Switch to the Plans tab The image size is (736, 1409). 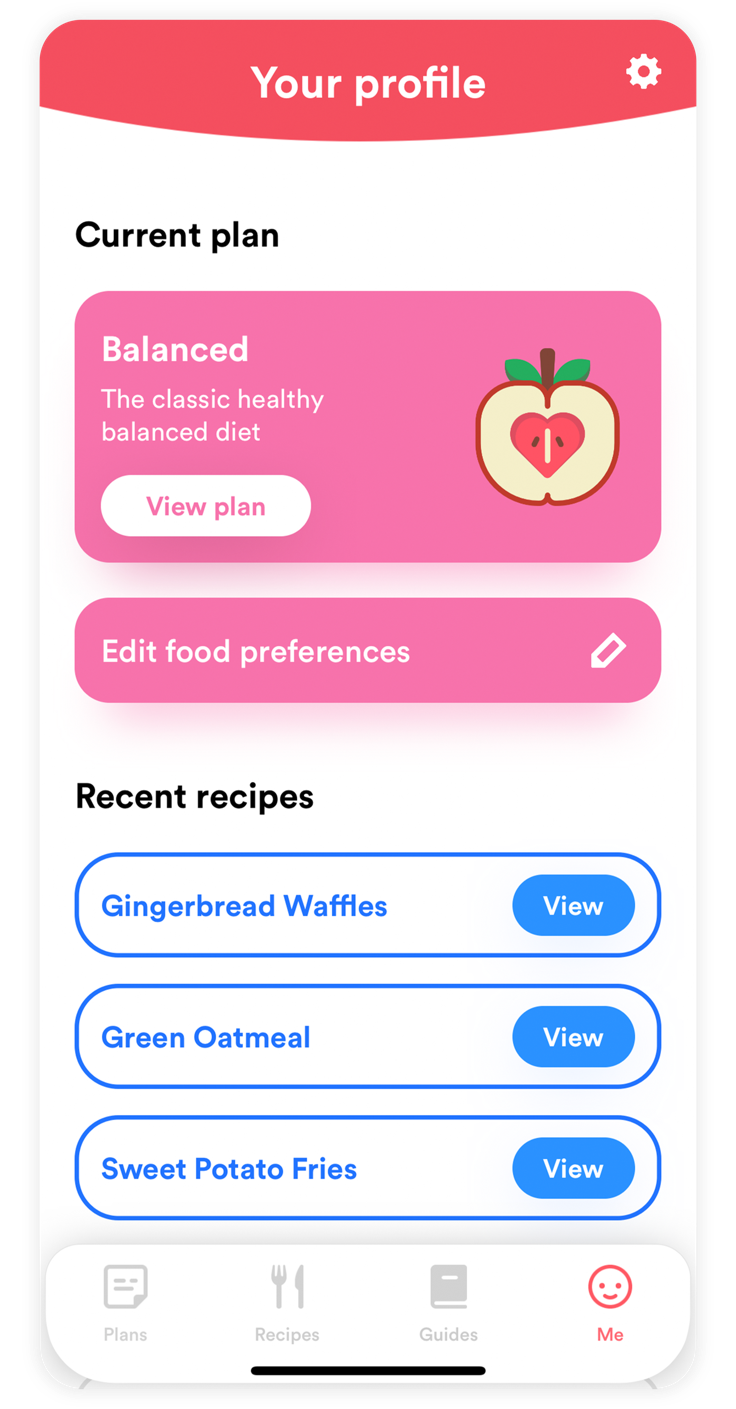click(126, 1302)
